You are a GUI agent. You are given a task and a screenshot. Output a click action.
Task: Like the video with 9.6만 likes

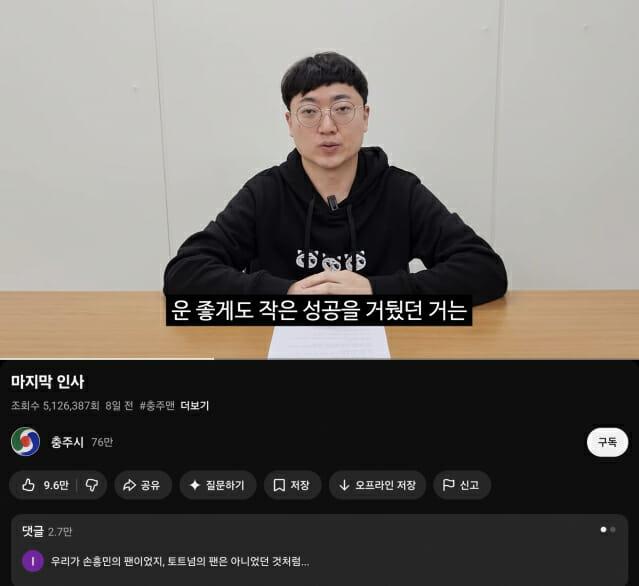click(46, 485)
